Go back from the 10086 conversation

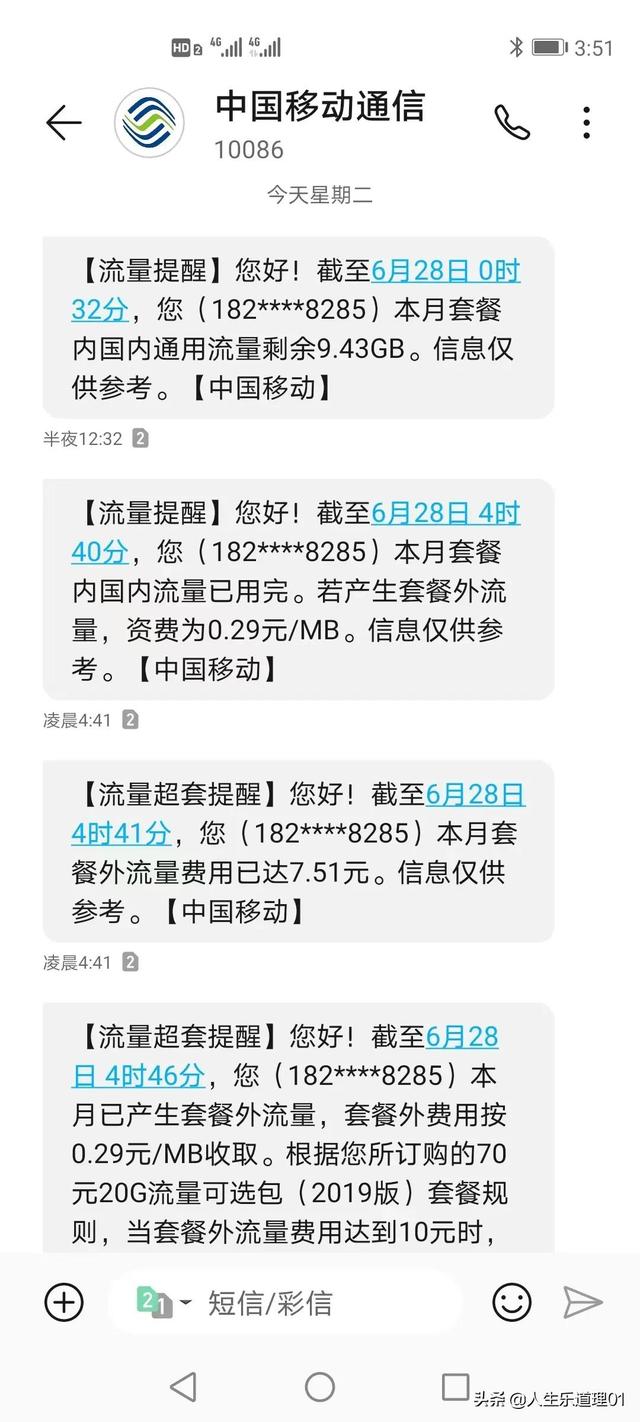click(63, 123)
